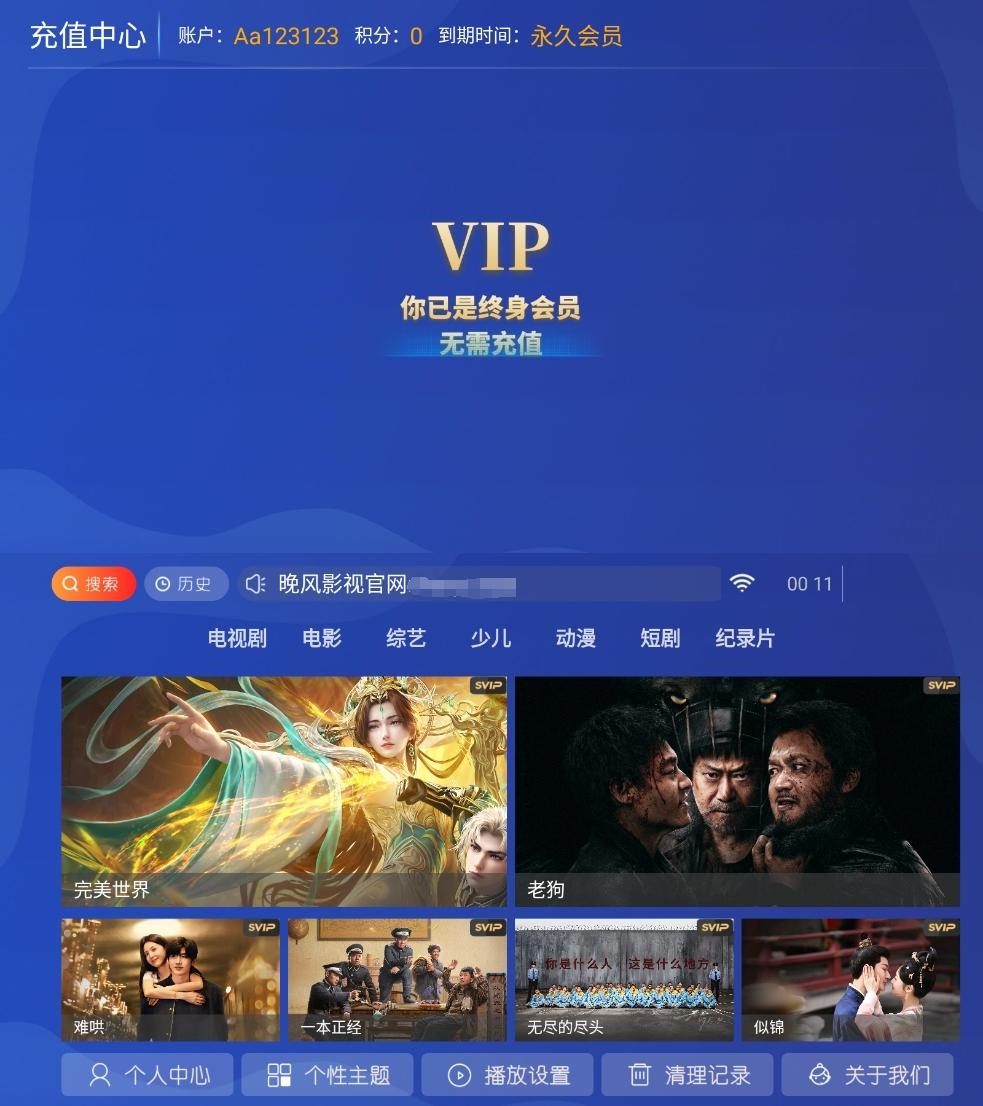Open the 完美世界 poster
The image size is (983, 1106).
284,791
